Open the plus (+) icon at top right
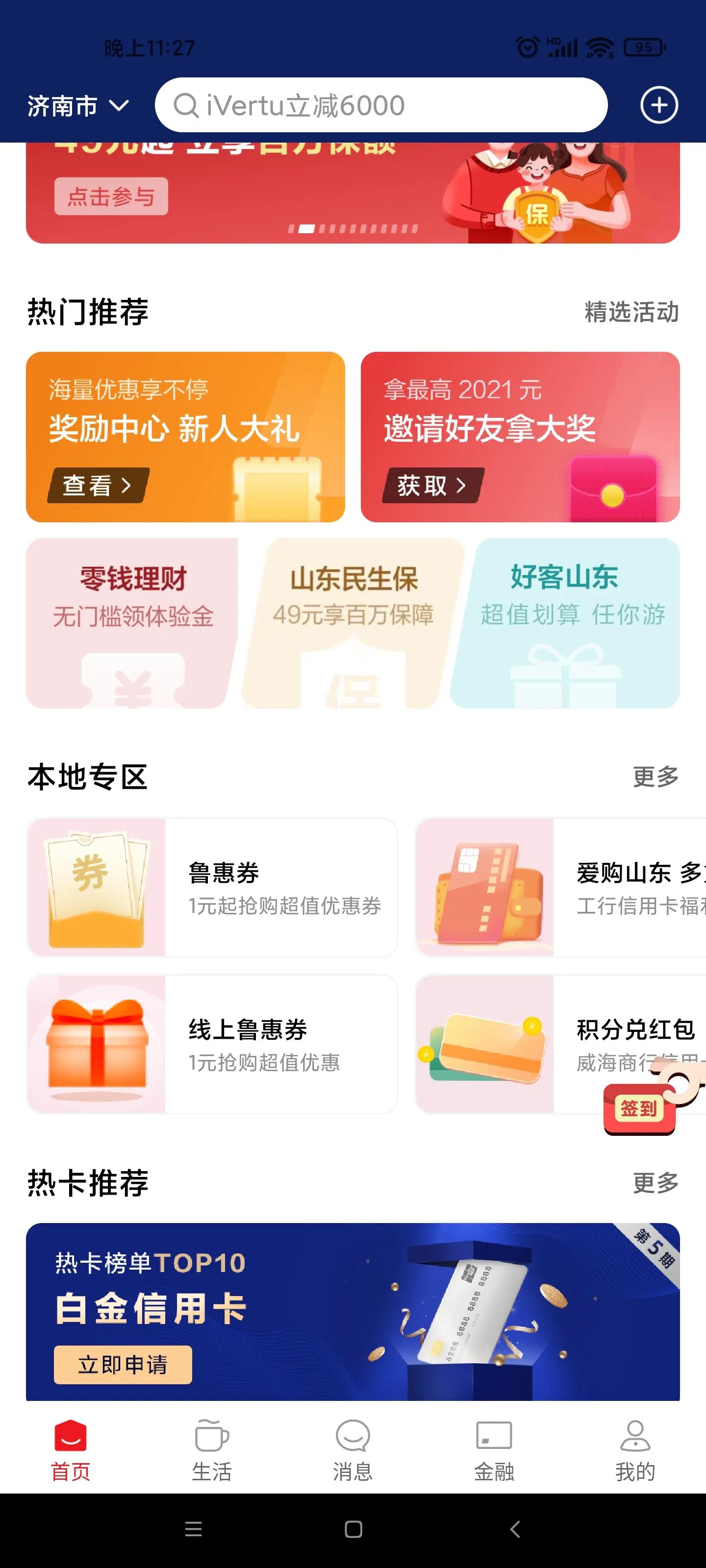The width and height of the screenshot is (706, 1568). (658, 105)
